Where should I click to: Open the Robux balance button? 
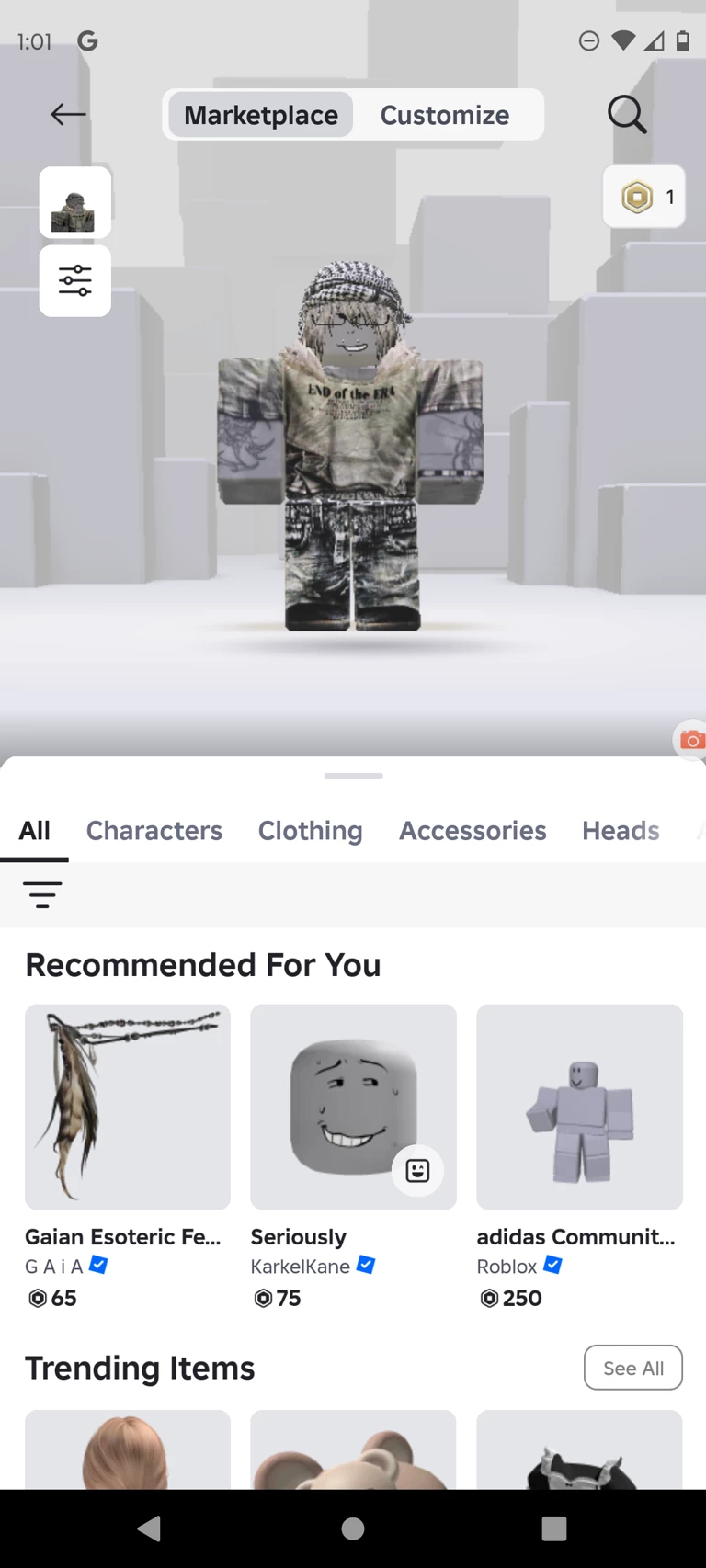pyautogui.click(x=643, y=197)
